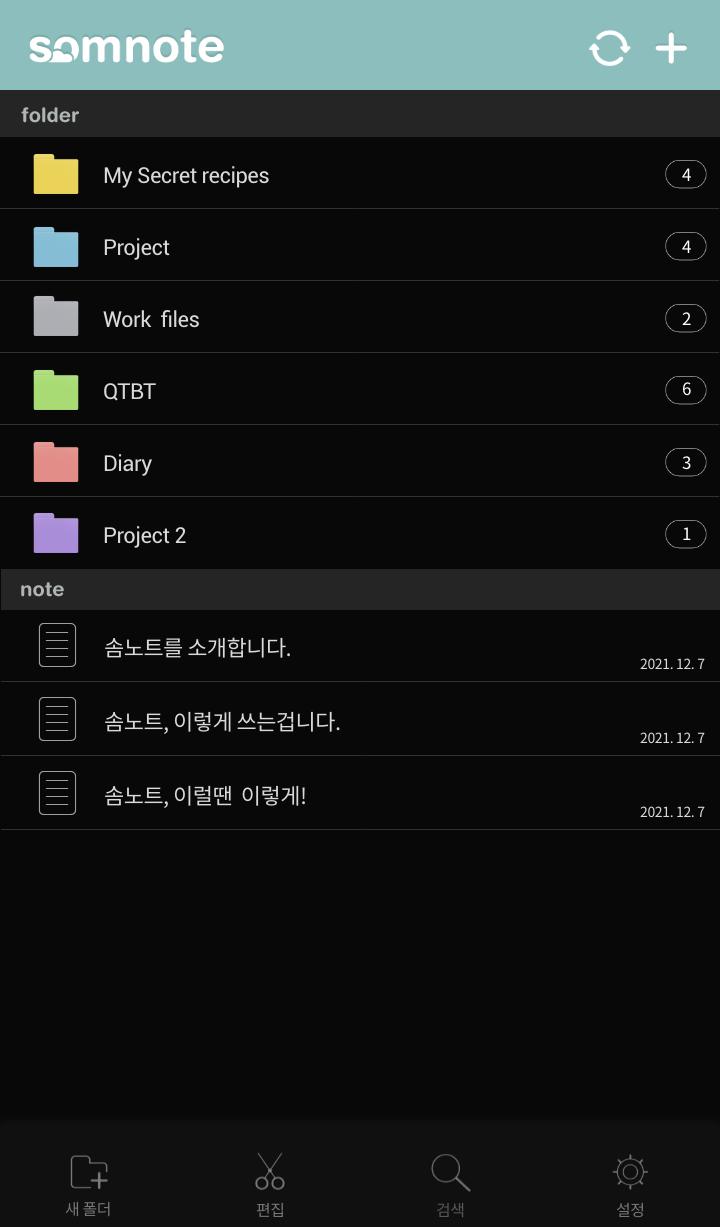The image size is (720, 1227).
Task: Open the note 솜노트를 소개합니다.
Action: (197, 647)
